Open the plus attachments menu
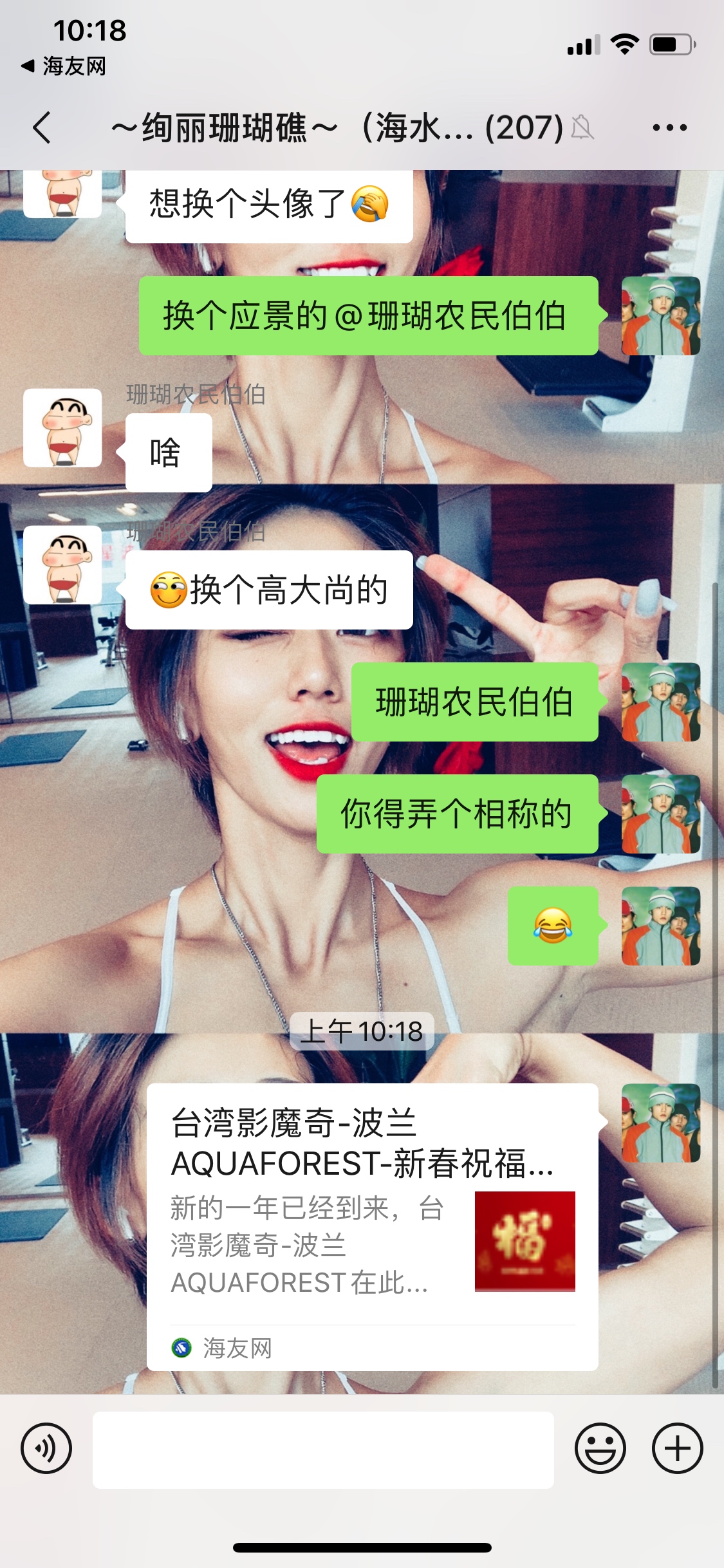 click(x=677, y=1449)
